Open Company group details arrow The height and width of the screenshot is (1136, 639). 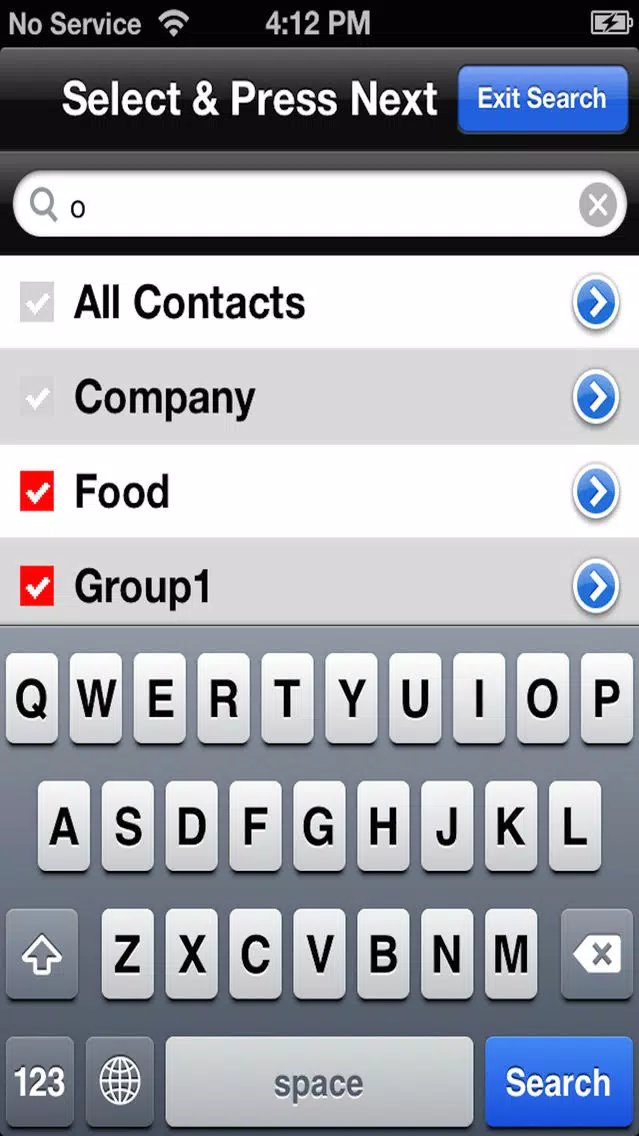[596, 397]
